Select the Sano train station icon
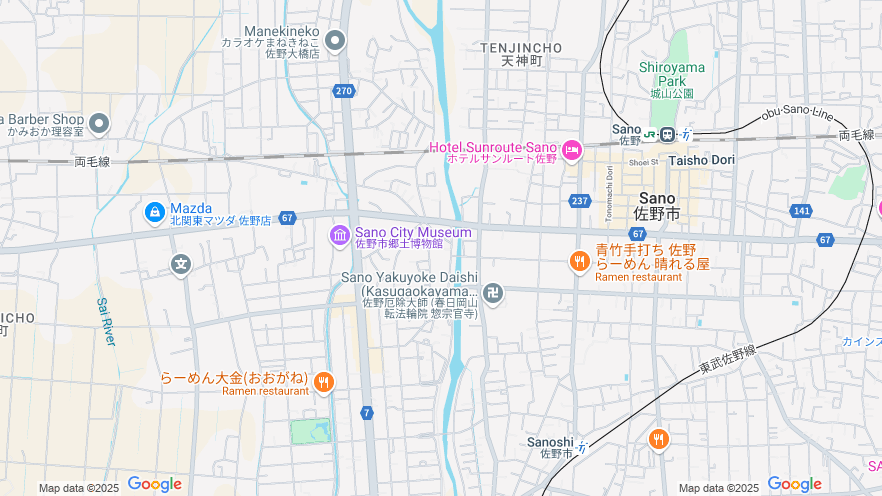Image resolution: width=882 pixels, height=496 pixels. pos(667,134)
